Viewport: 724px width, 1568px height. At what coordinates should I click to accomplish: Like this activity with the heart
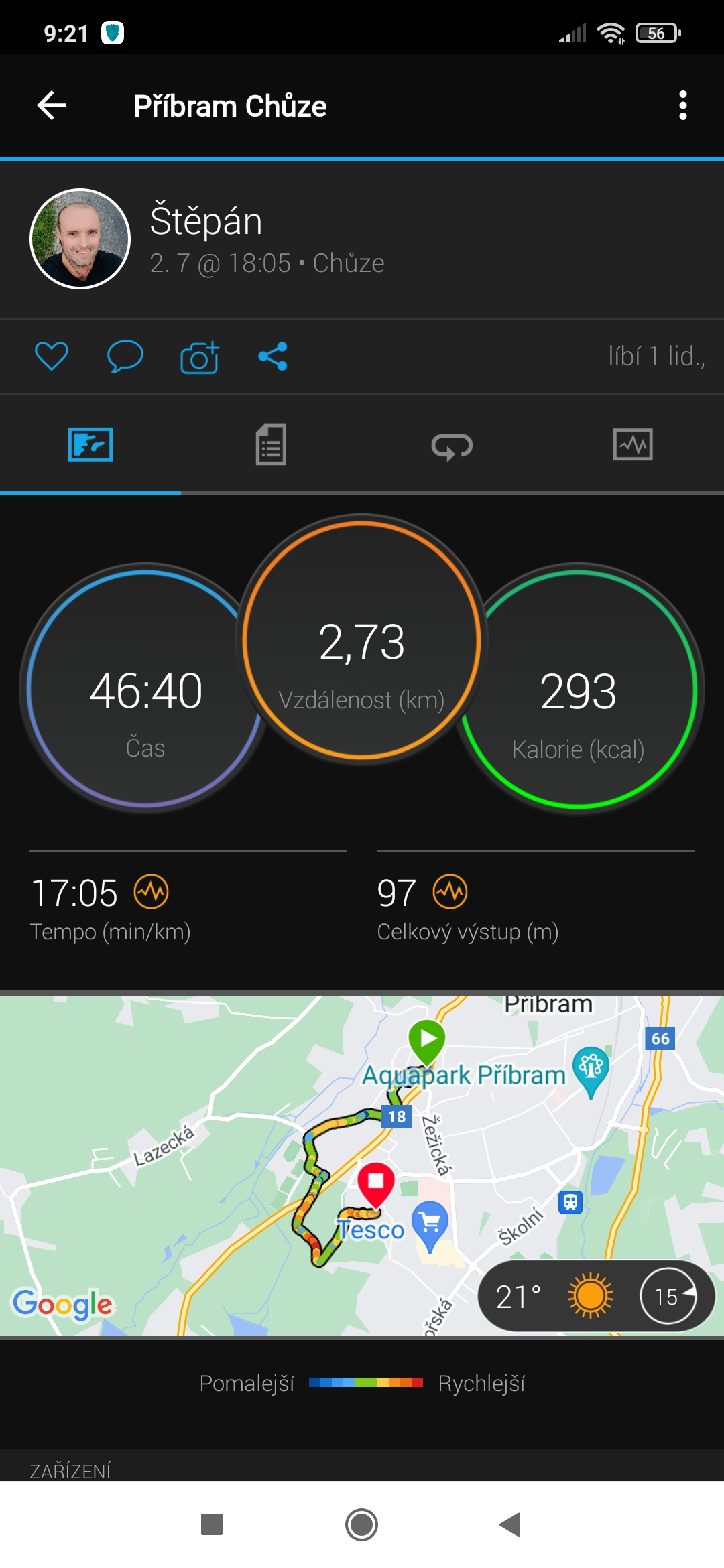[x=52, y=356]
